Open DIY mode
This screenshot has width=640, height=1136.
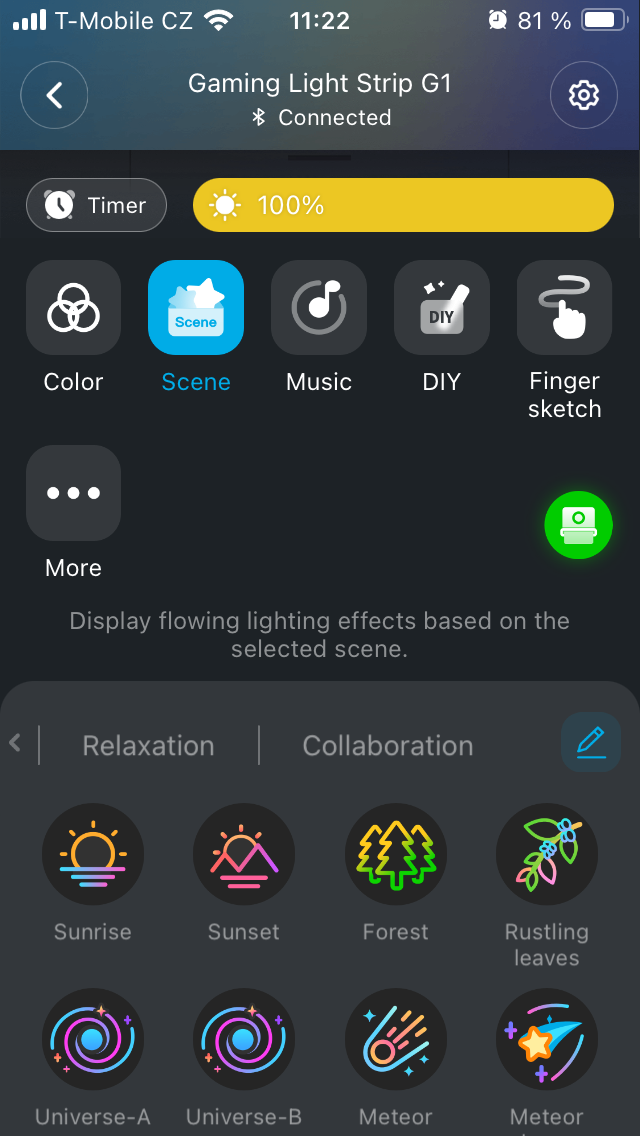click(442, 308)
